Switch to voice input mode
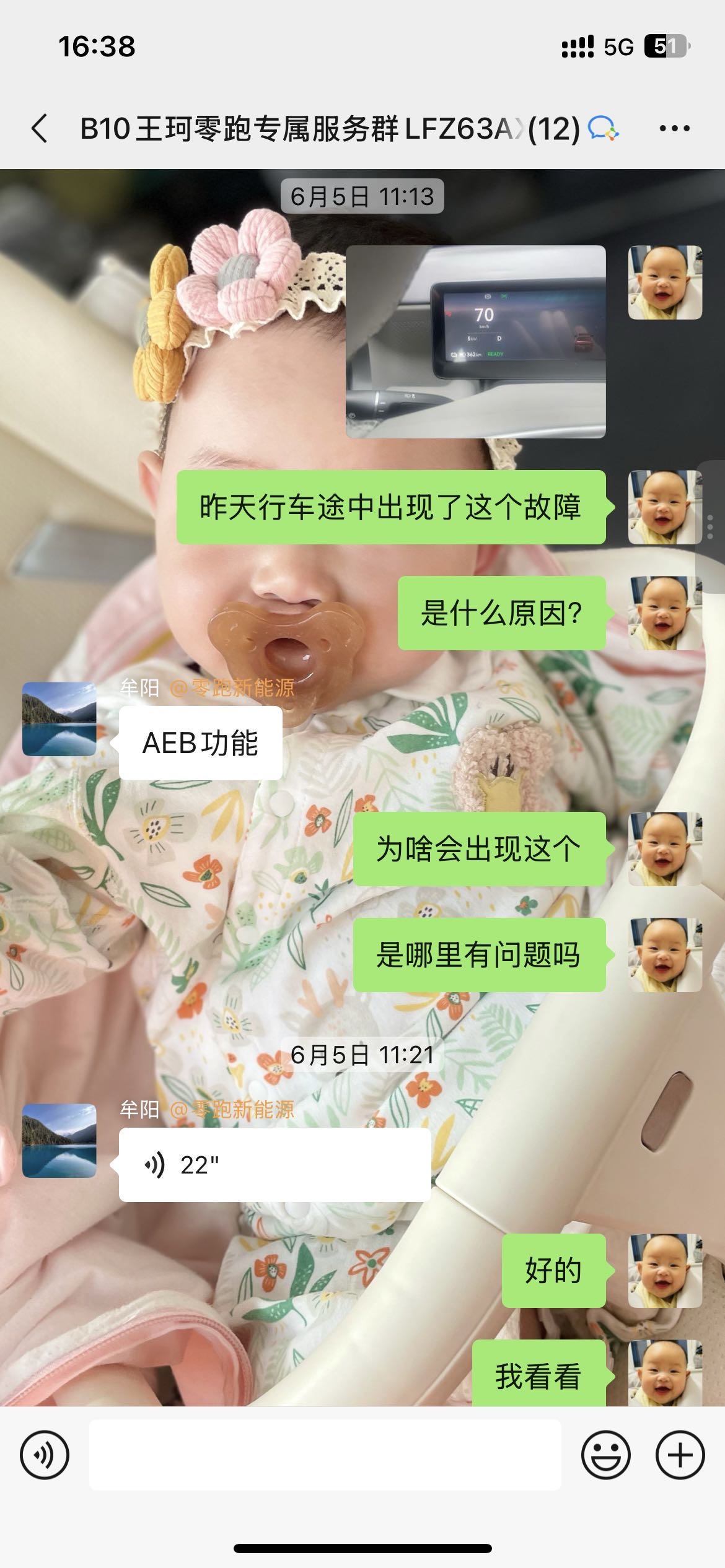 tap(45, 1455)
